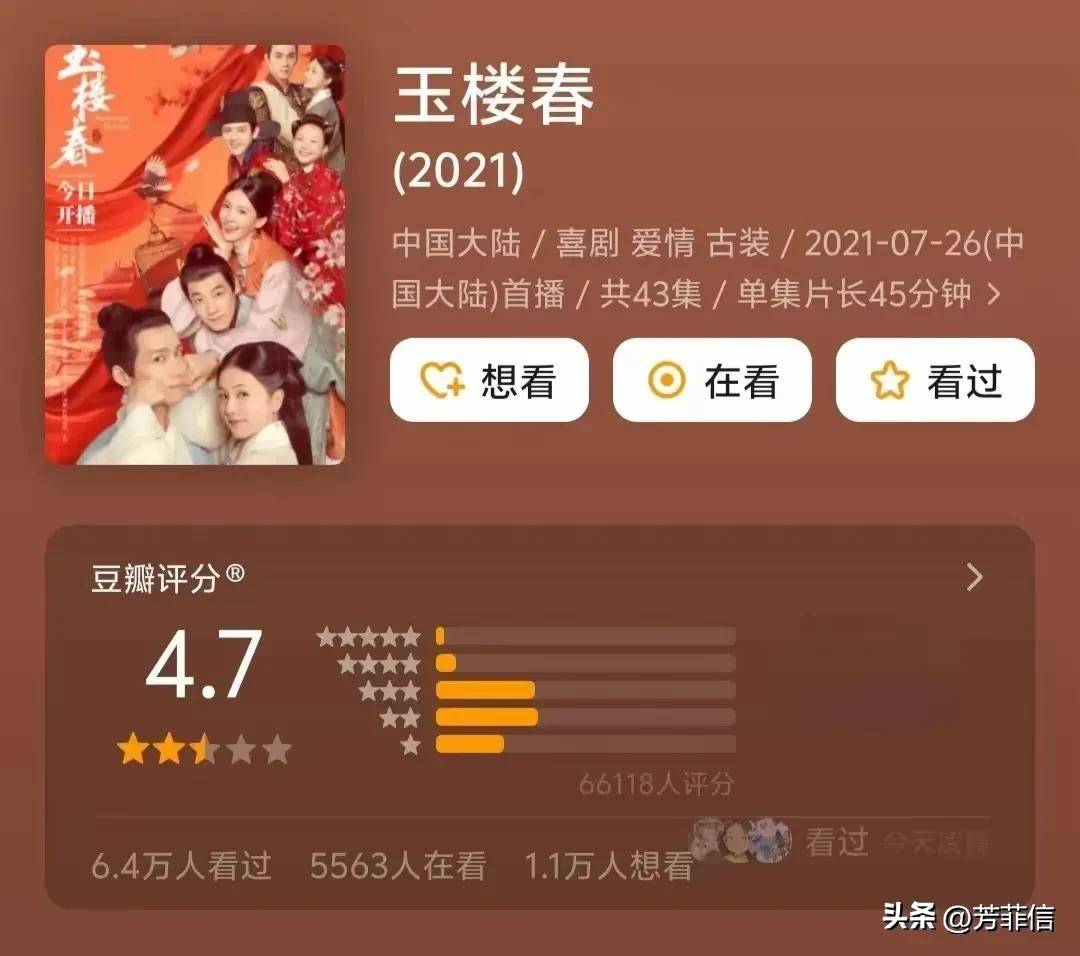Open the 玉楼春 poster image
1080x956 pixels.
click(x=195, y=255)
